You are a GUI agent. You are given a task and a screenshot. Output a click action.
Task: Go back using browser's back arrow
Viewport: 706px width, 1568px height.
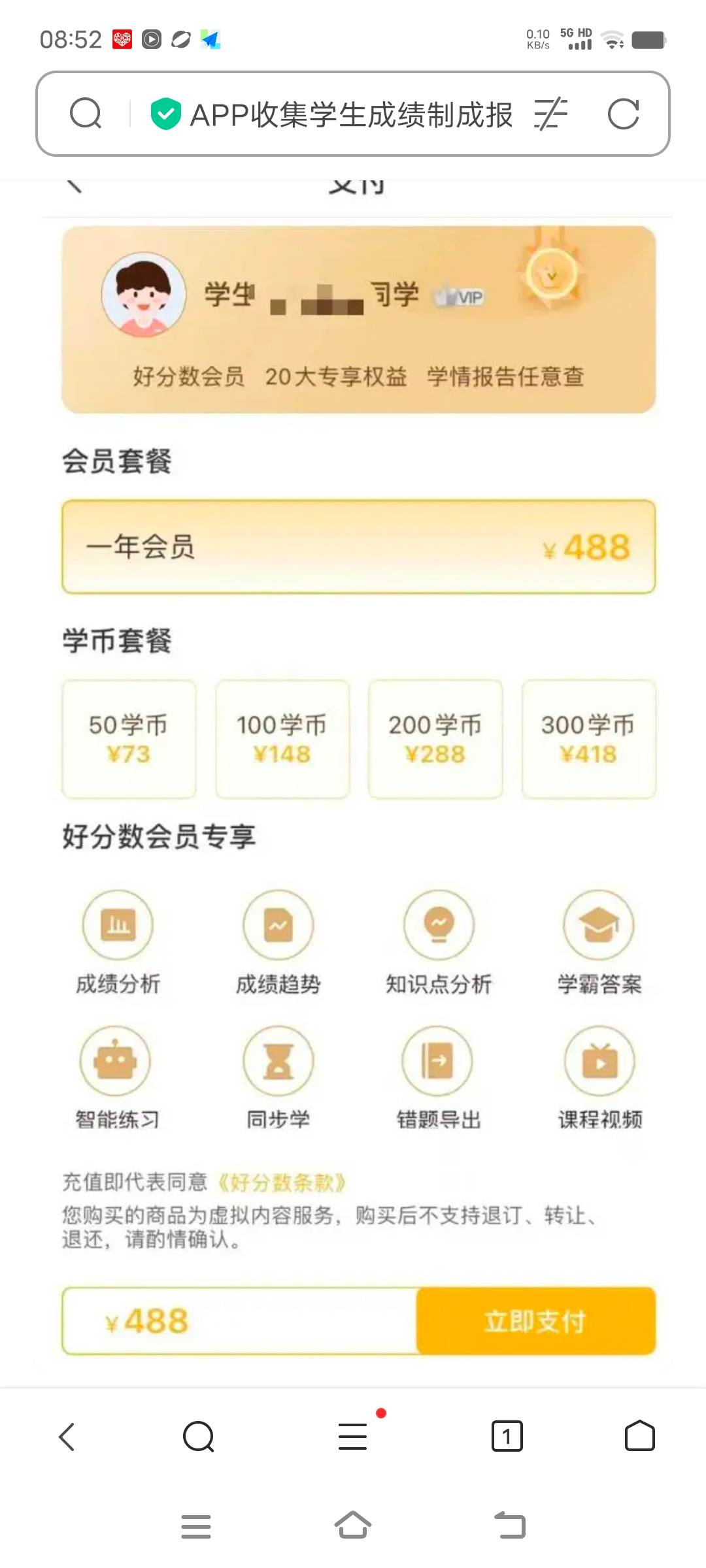point(67,1437)
